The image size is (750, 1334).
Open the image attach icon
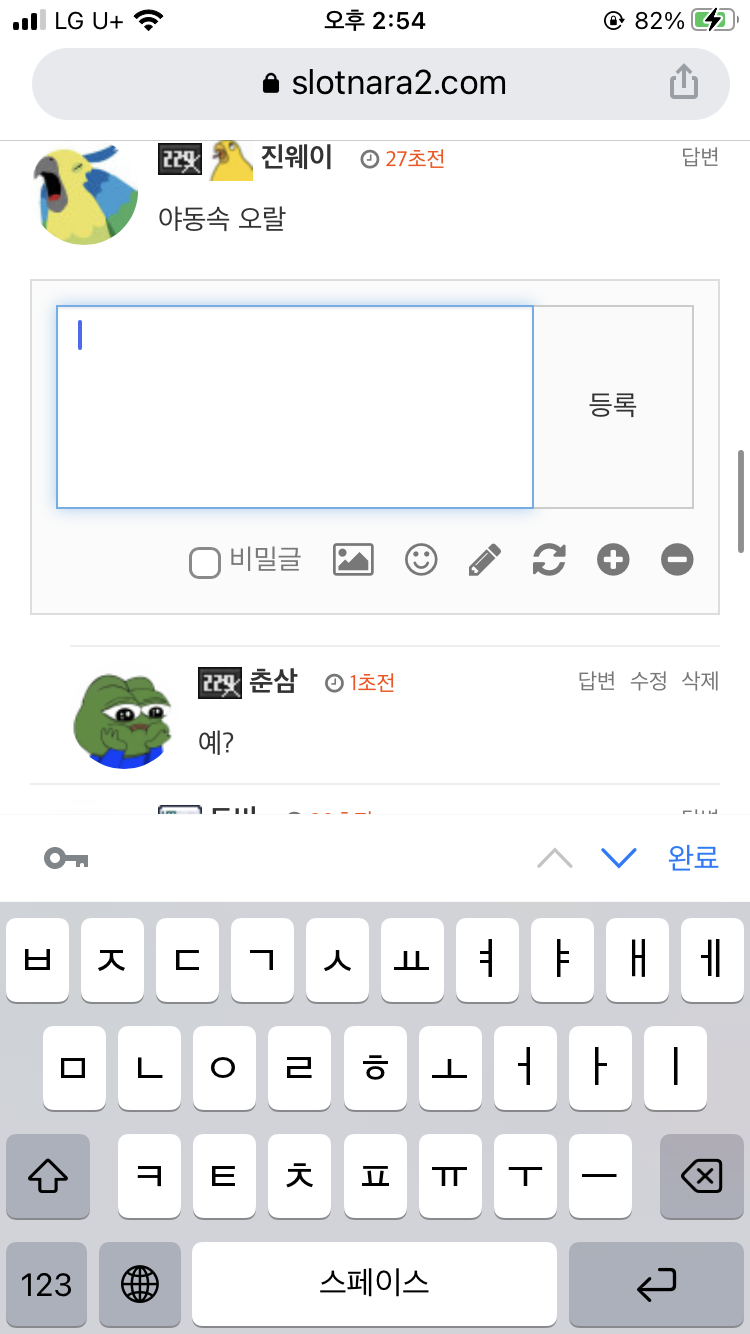click(x=353, y=560)
